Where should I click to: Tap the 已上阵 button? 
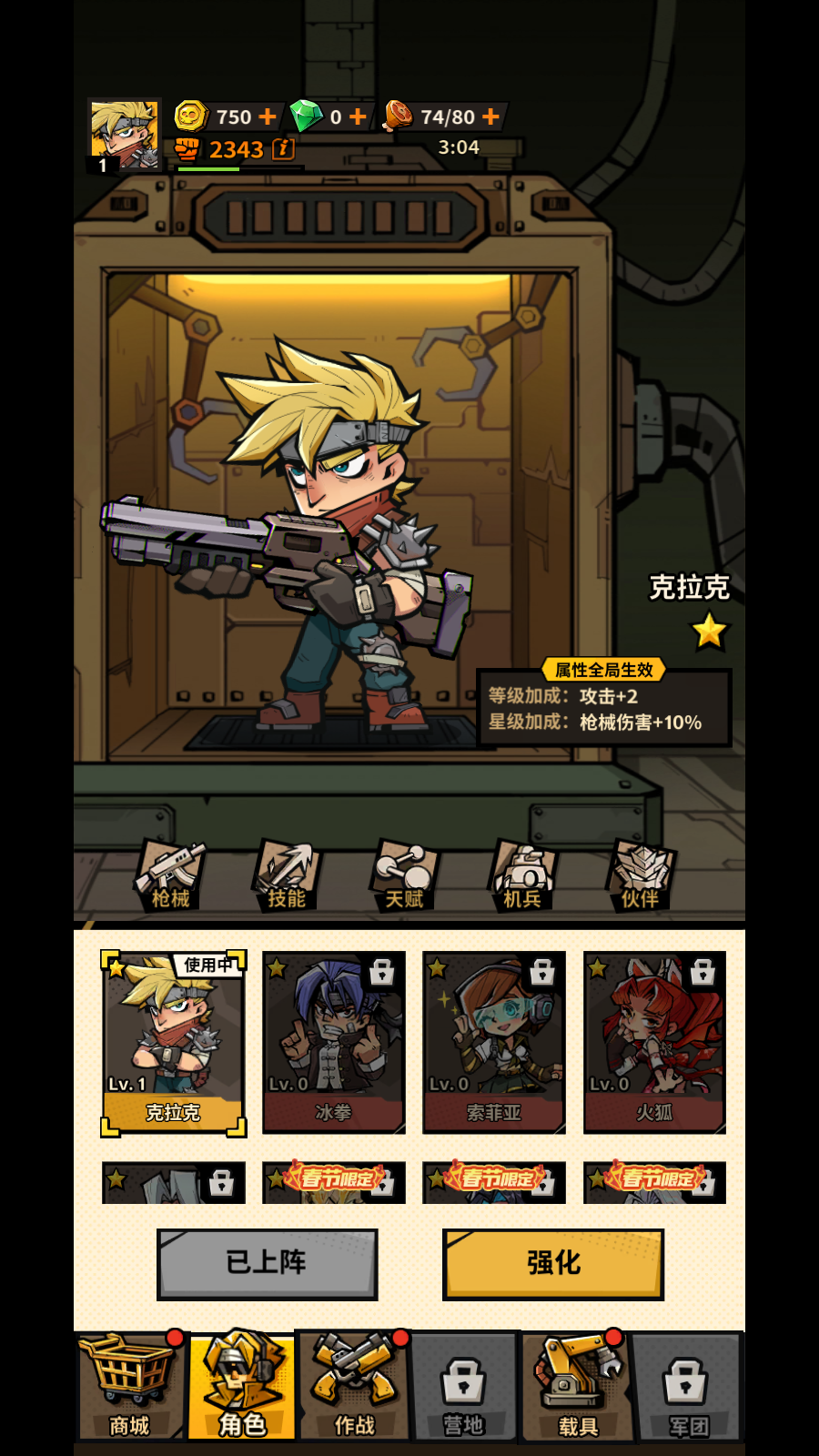[x=267, y=1263]
